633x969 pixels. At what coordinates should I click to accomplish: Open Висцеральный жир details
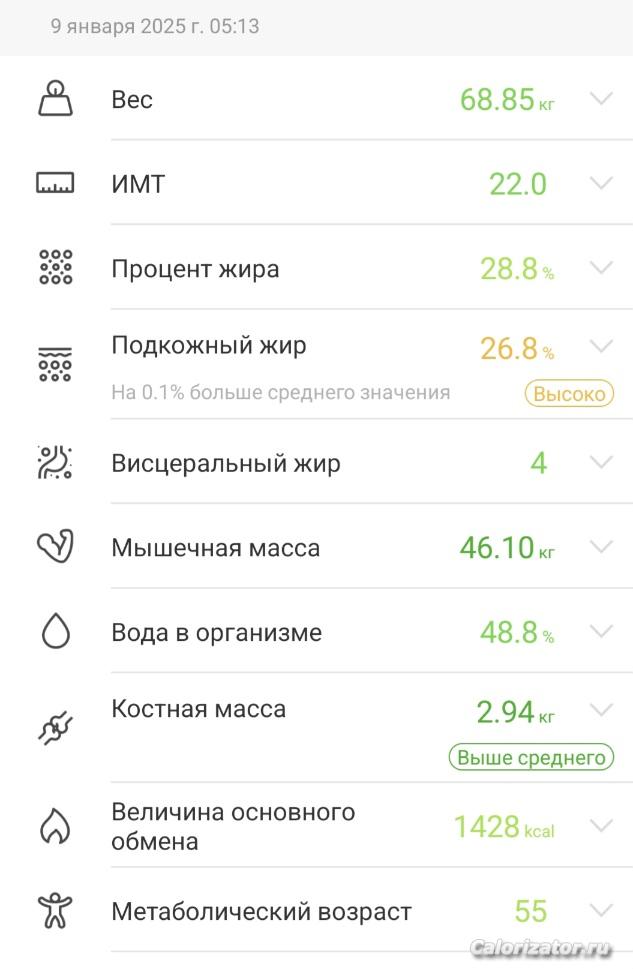pyautogui.click(x=601, y=463)
